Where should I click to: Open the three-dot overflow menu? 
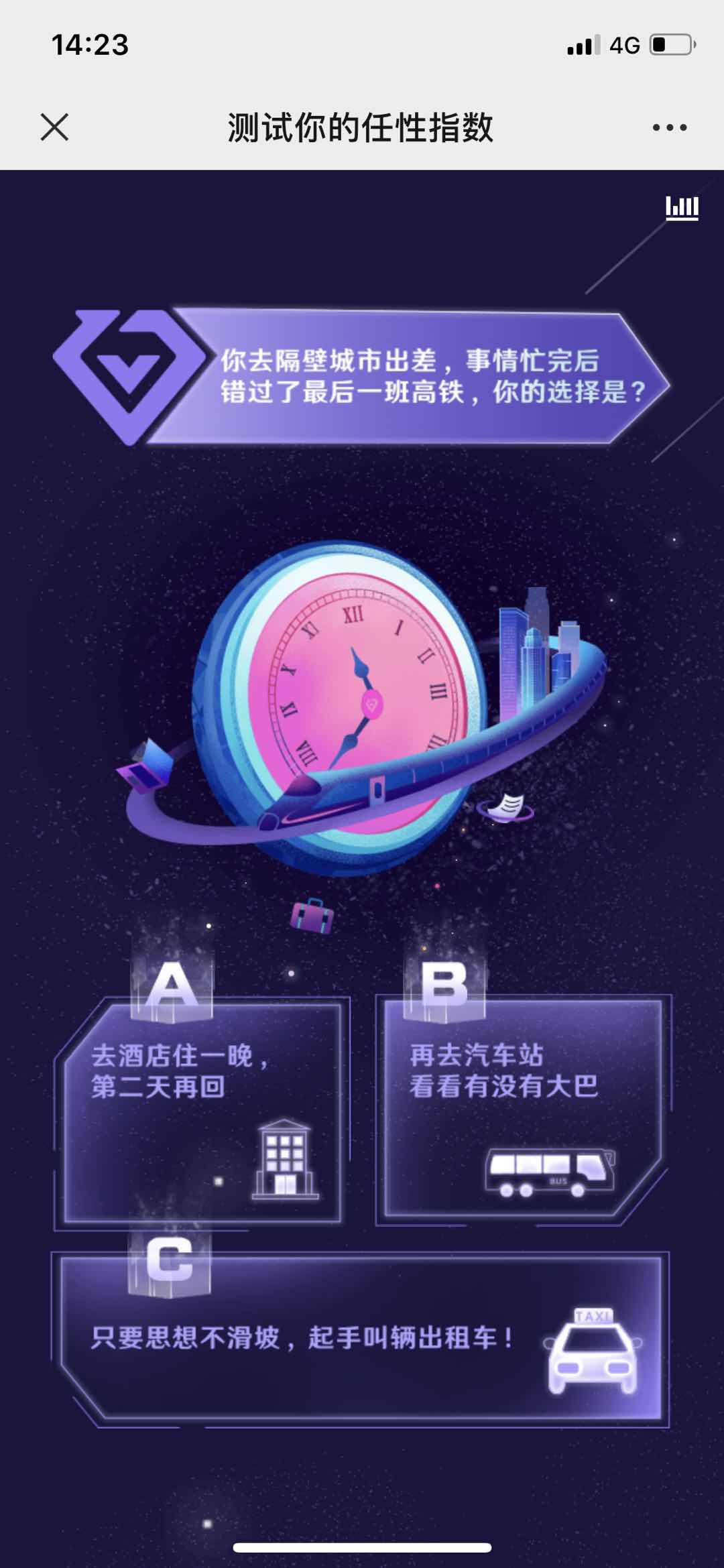tap(669, 127)
